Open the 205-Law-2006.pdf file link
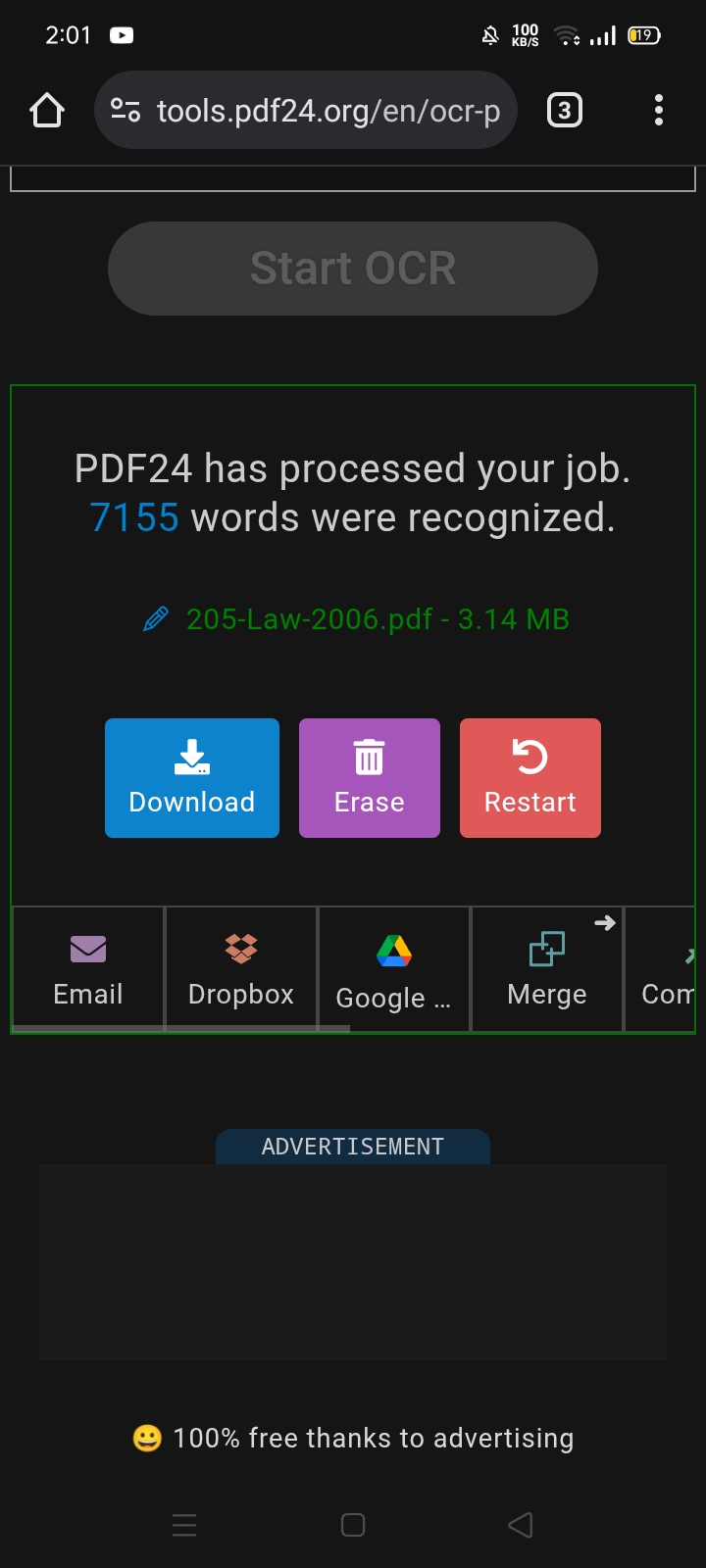 [x=378, y=619]
